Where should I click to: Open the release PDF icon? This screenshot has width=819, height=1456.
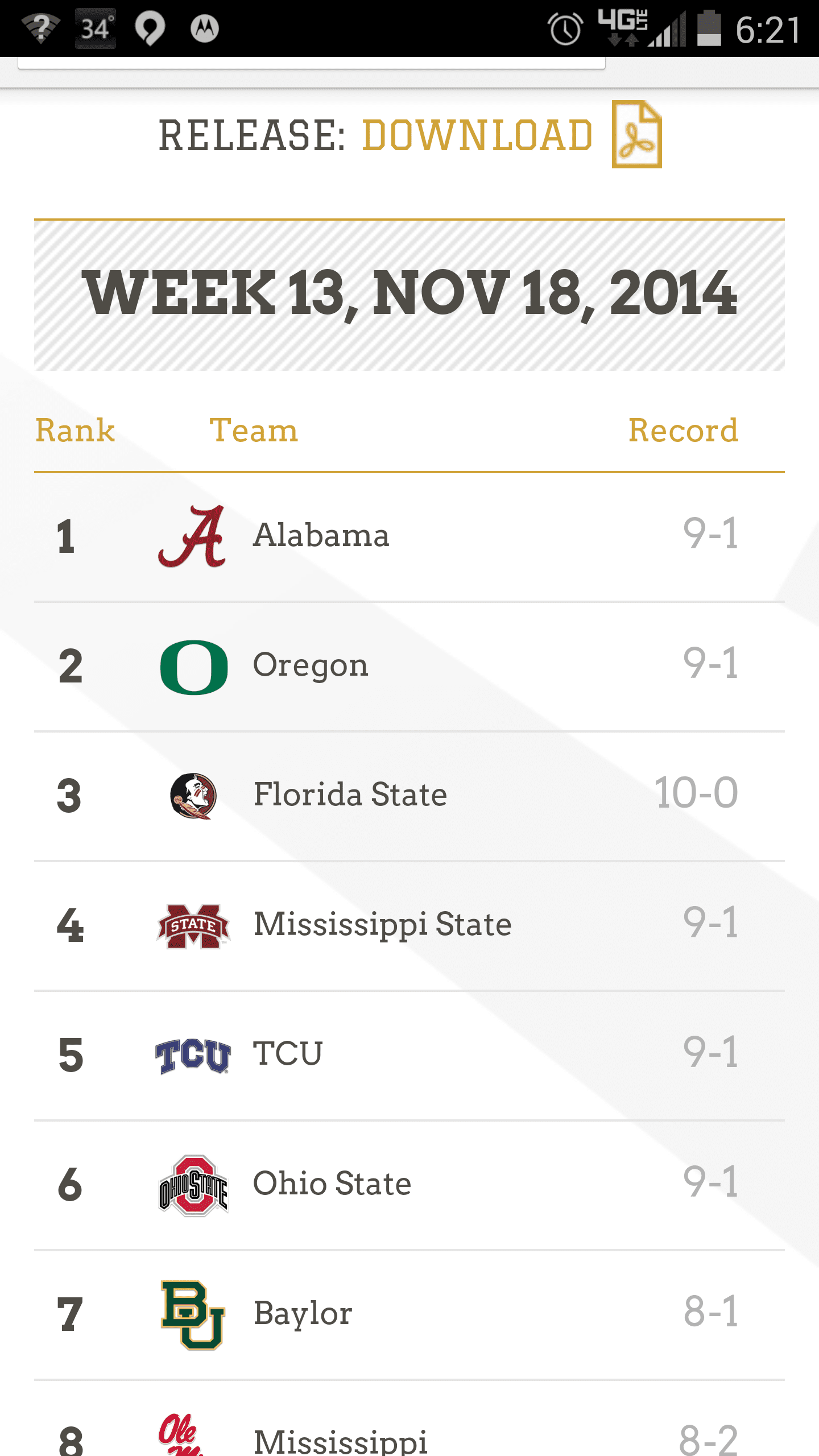pos(636,134)
